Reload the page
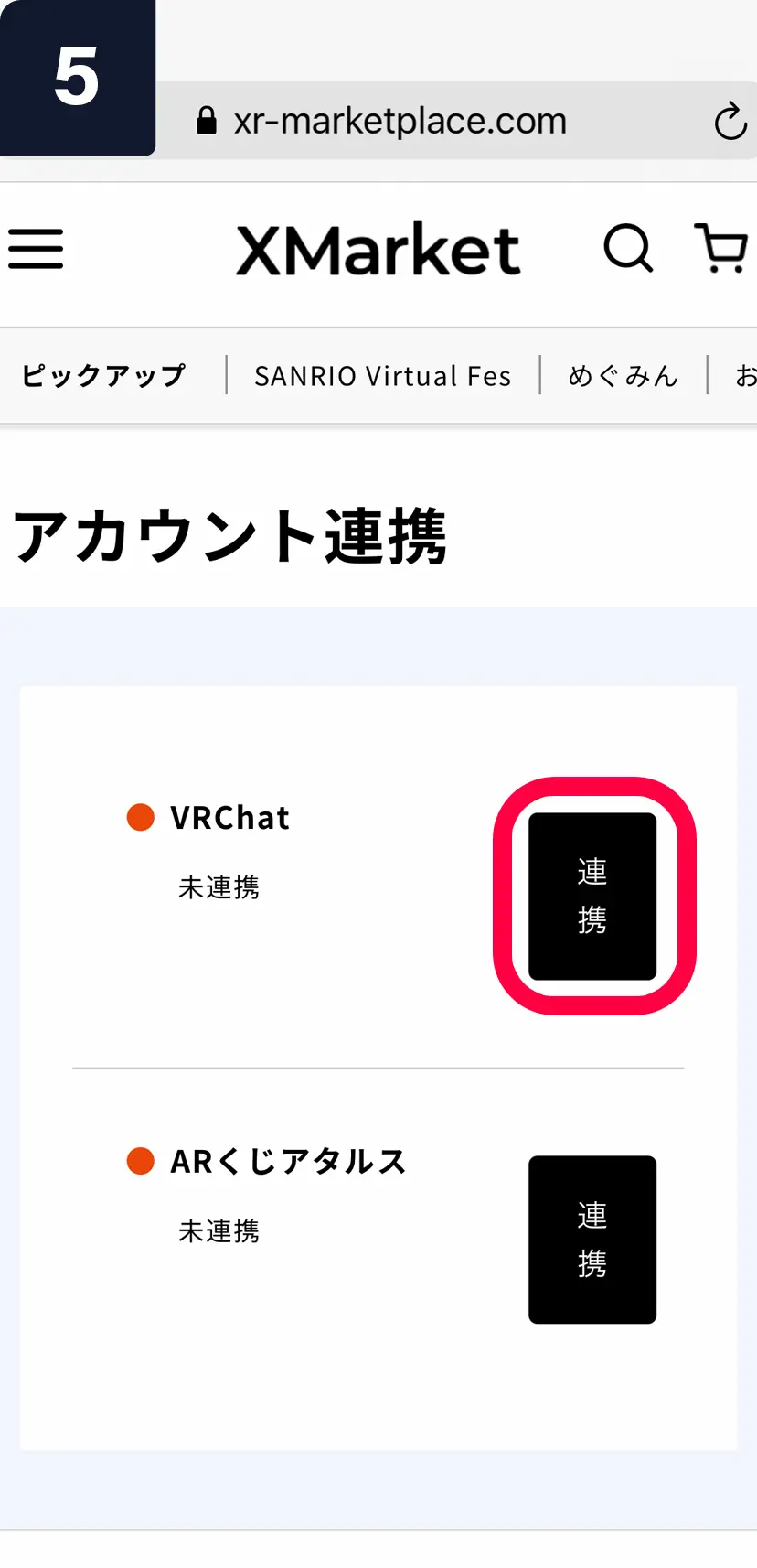This screenshot has height=1568, width=757. coord(730,122)
